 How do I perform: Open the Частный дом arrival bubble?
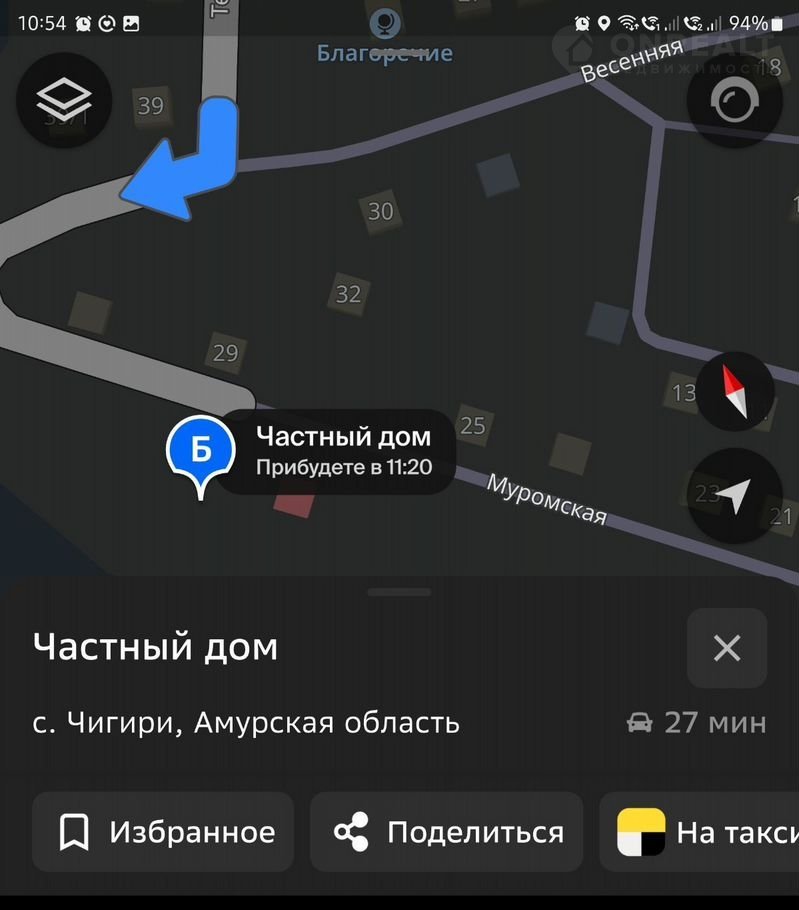(342, 451)
